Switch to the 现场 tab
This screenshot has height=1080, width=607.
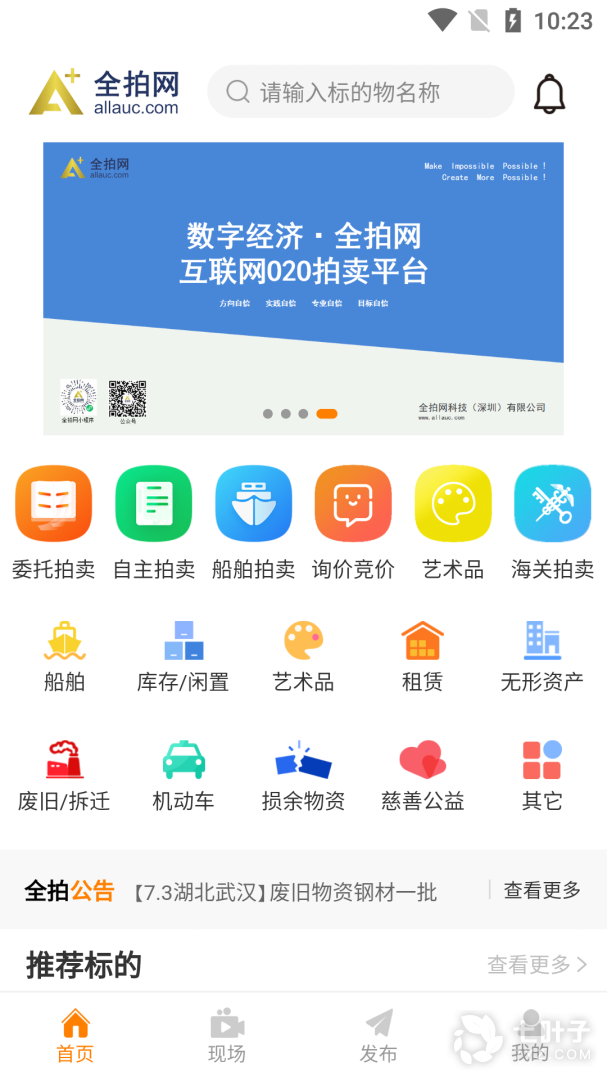[x=227, y=1036]
